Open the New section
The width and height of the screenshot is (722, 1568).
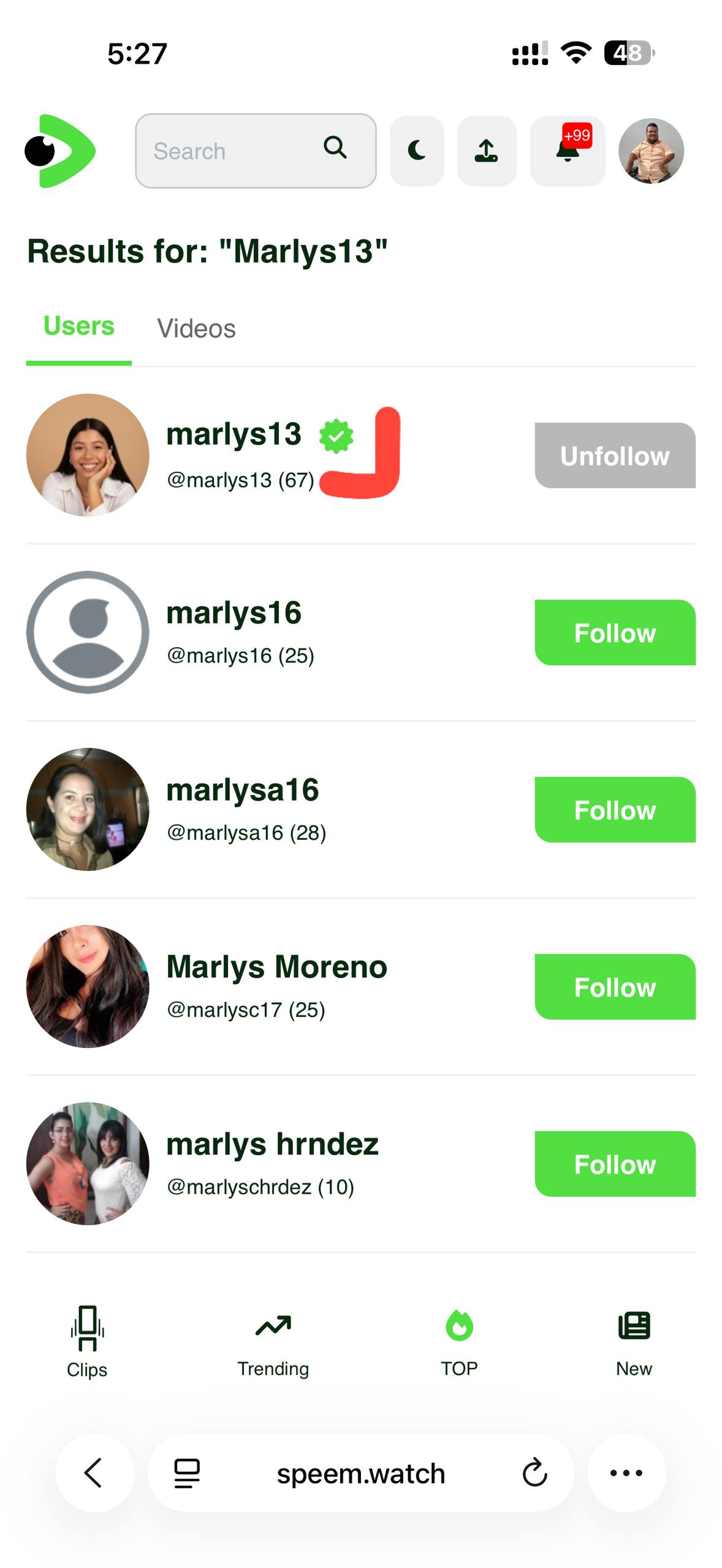pos(634,1341)
